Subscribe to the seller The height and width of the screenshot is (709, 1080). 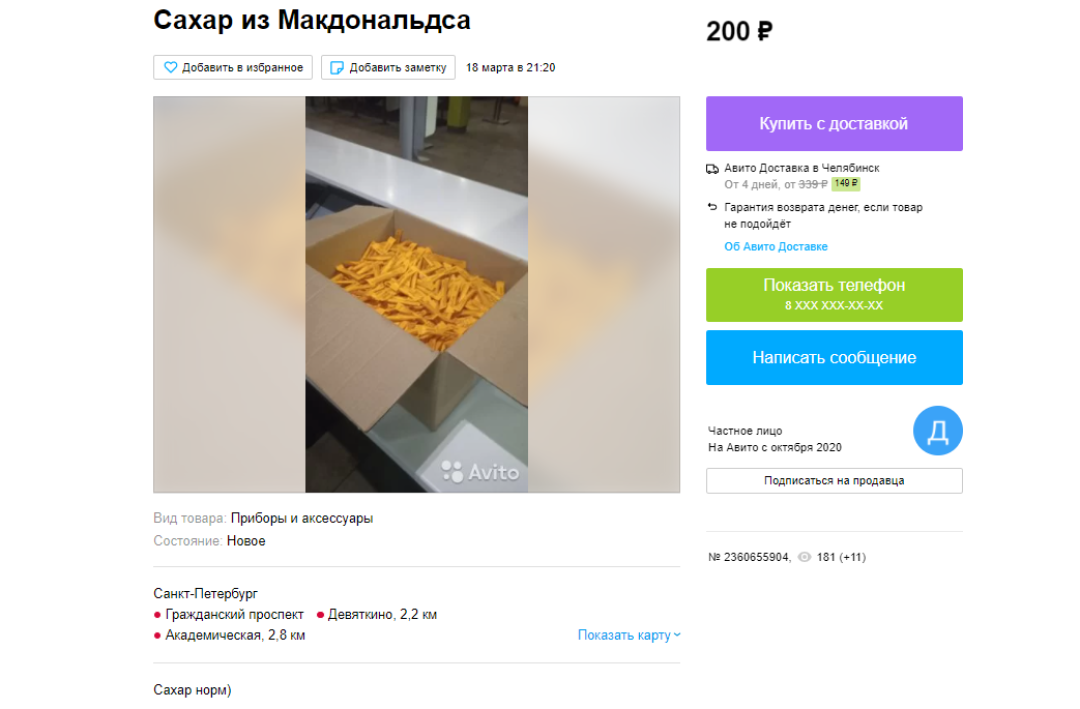coord(834,481)
